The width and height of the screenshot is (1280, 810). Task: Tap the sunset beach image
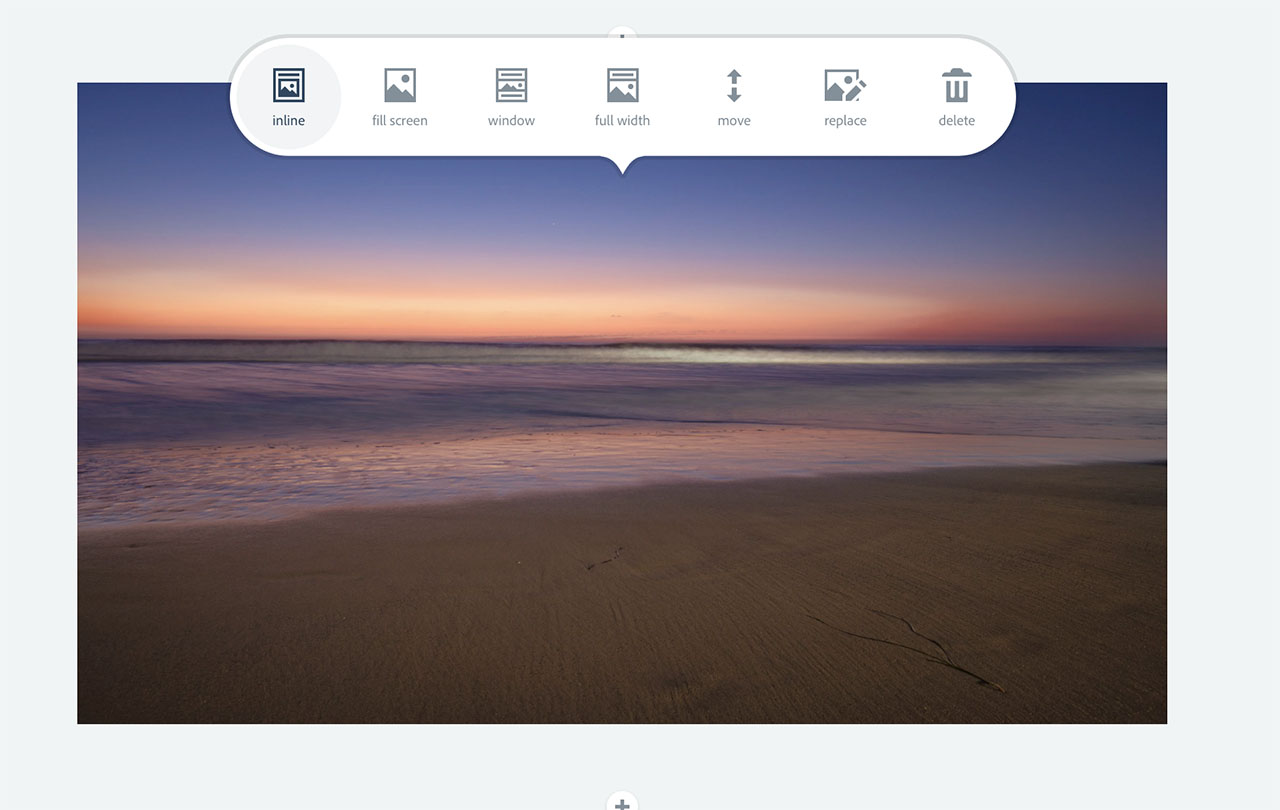coord(622,450)
